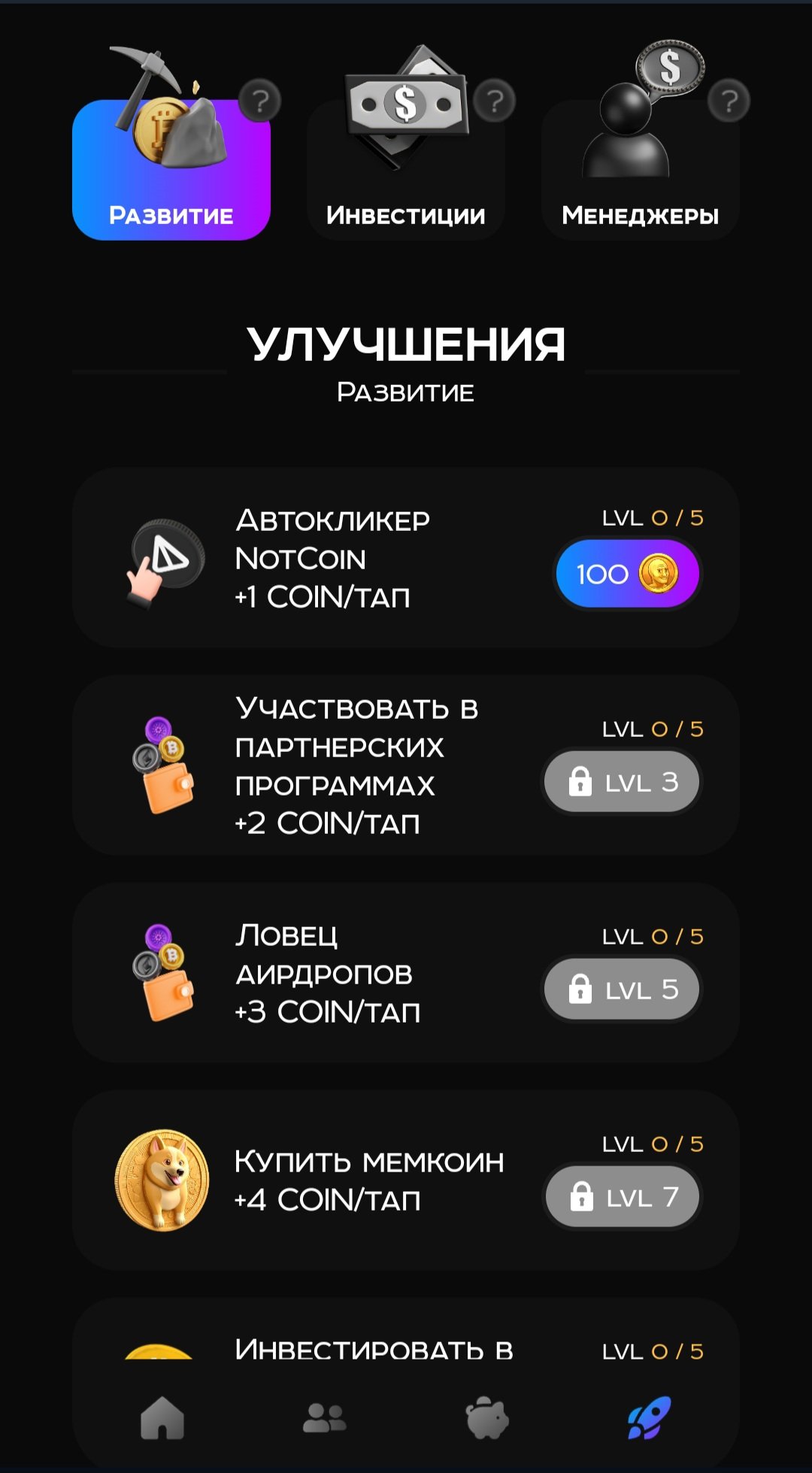Show help for Менеджеры
The image size is (812, 1473).
(729, 101)
